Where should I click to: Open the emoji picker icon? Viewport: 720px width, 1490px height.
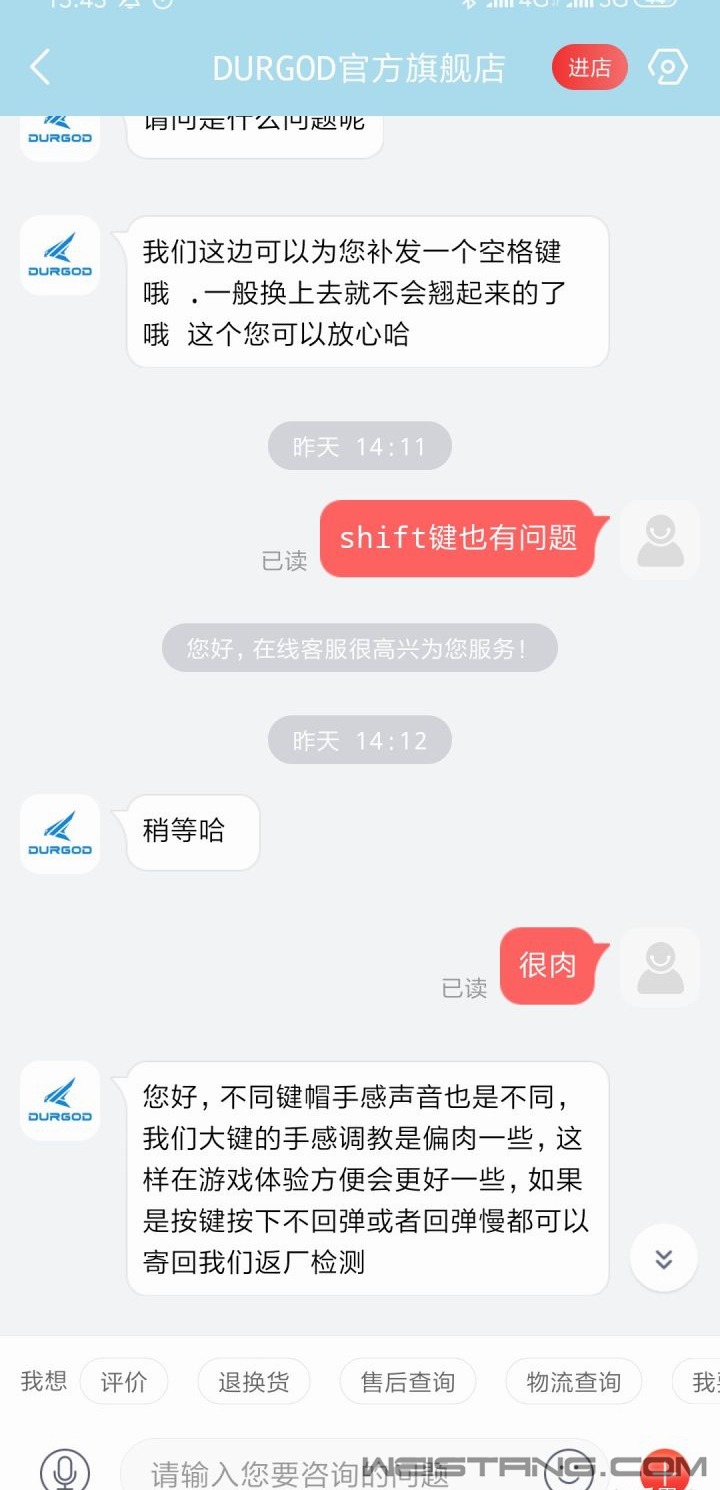point(570,1470)
